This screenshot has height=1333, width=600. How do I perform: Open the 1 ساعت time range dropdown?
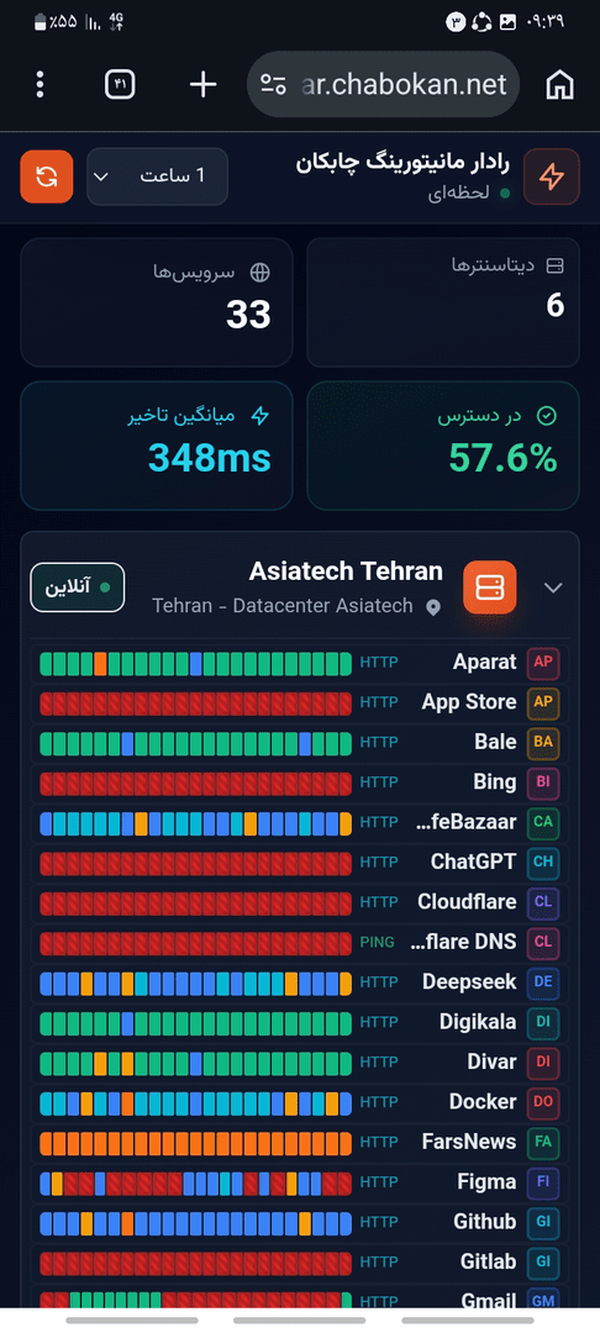[x=157, y=177]
